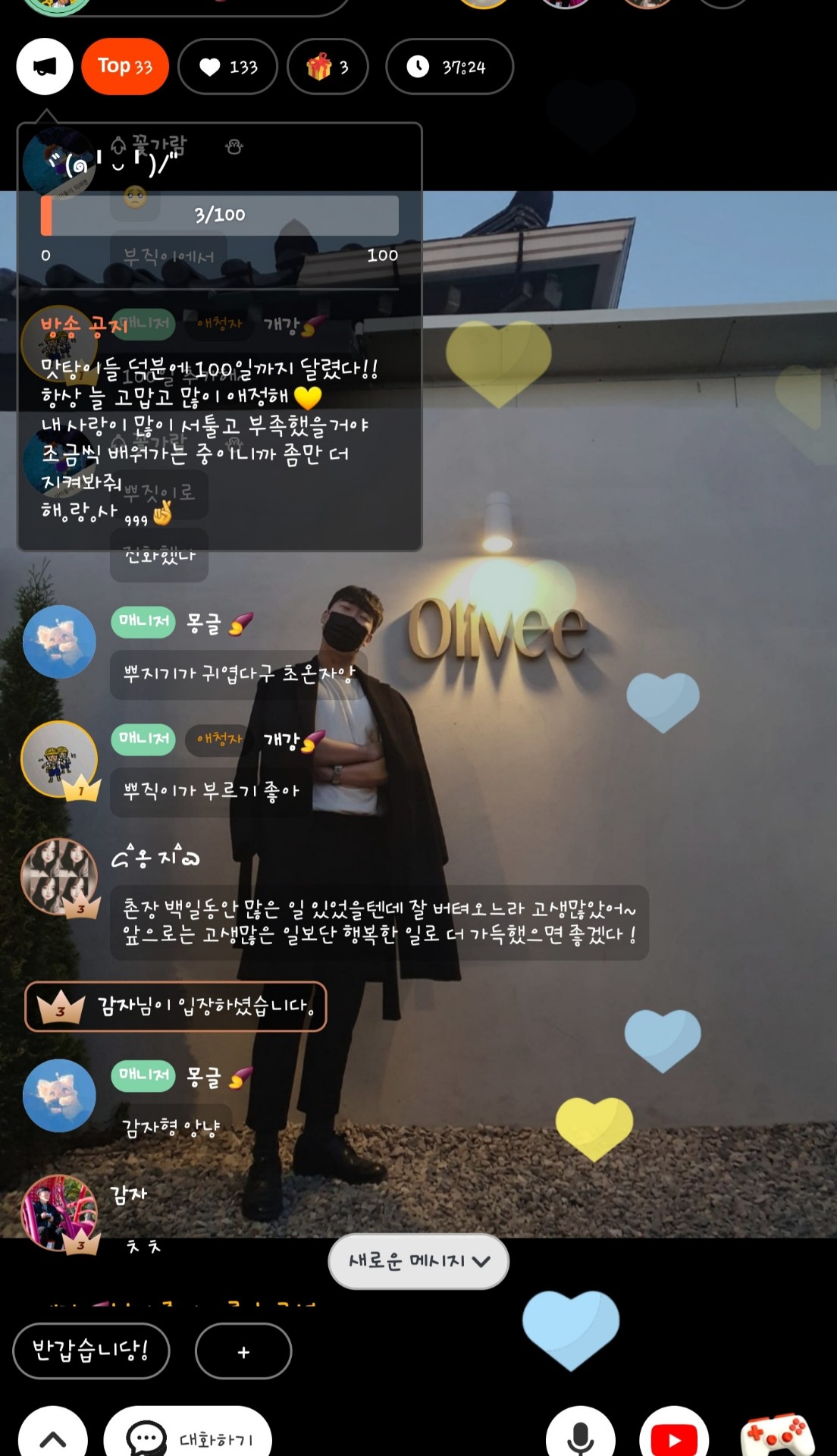Open 몽글's profile picture on 뿌지기가 message

coord(59,642)
